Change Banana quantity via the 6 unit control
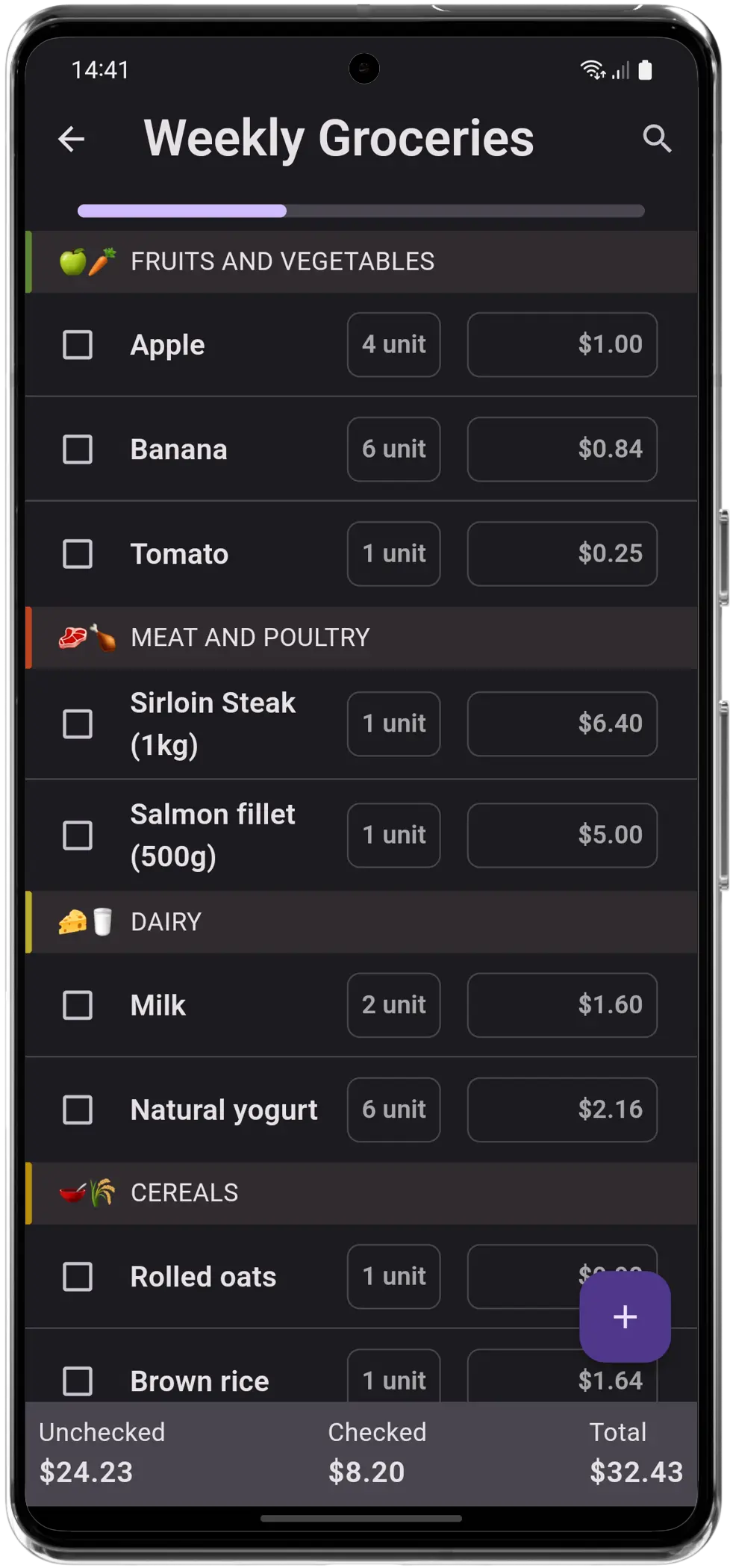Image resolution: width=730 pixels, height=1568 pixels. [x=393, y=449]
